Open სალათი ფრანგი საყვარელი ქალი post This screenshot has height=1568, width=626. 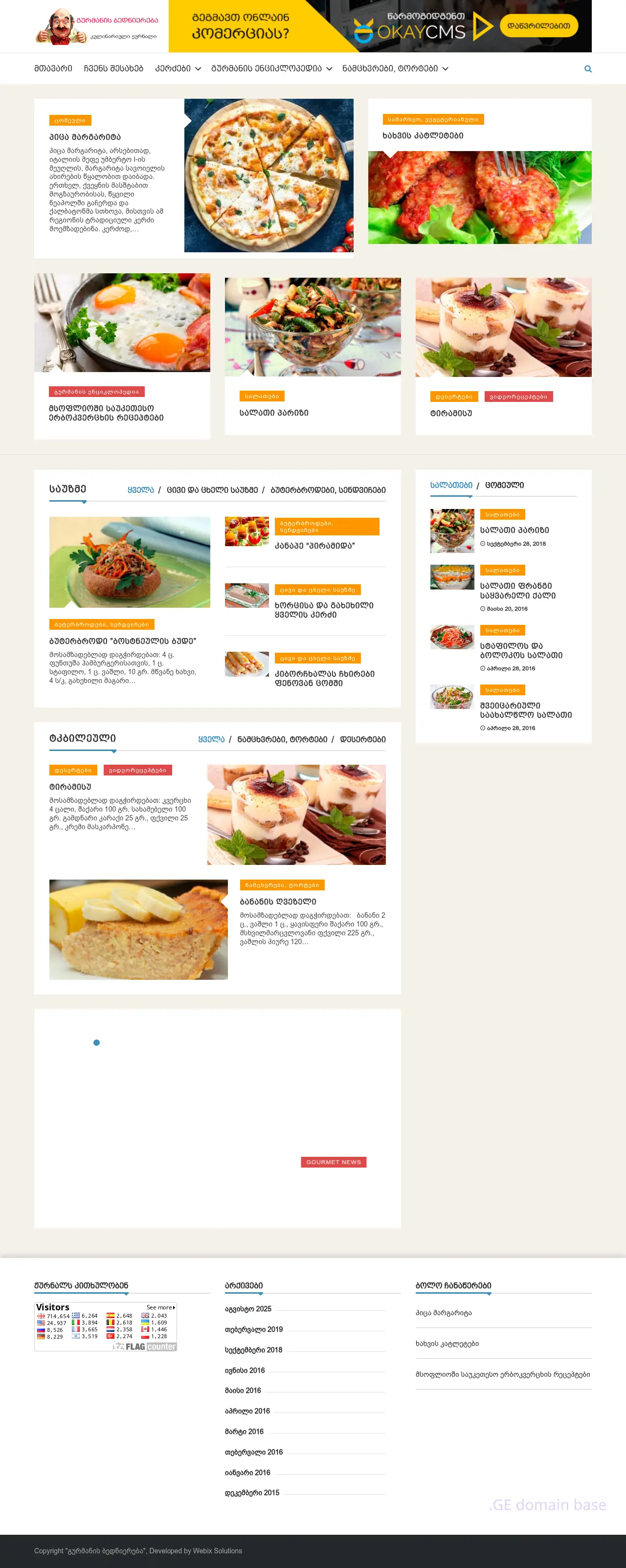click(517, 591)
